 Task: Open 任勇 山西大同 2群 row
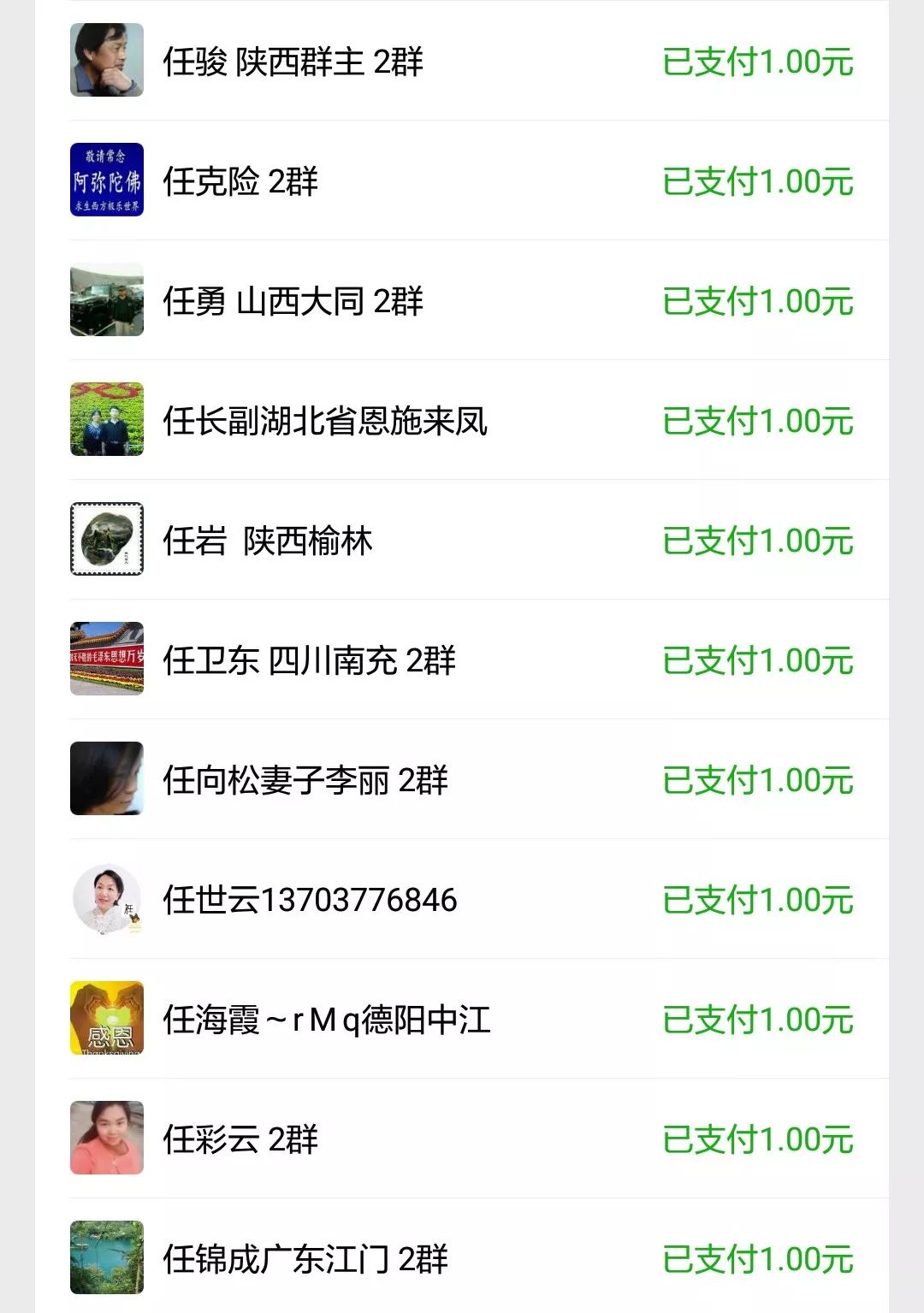(x=462, y=300)
